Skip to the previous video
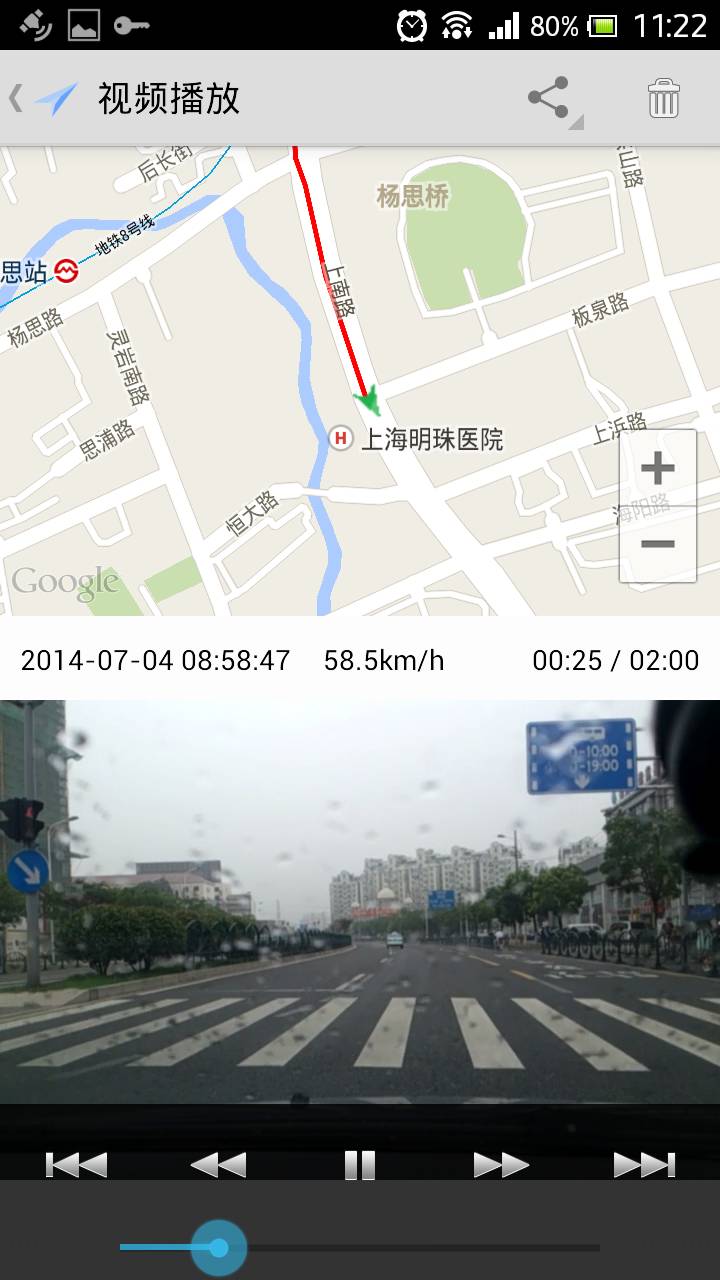Screen dimensions: 720x1280 [x=77, y=1164]
